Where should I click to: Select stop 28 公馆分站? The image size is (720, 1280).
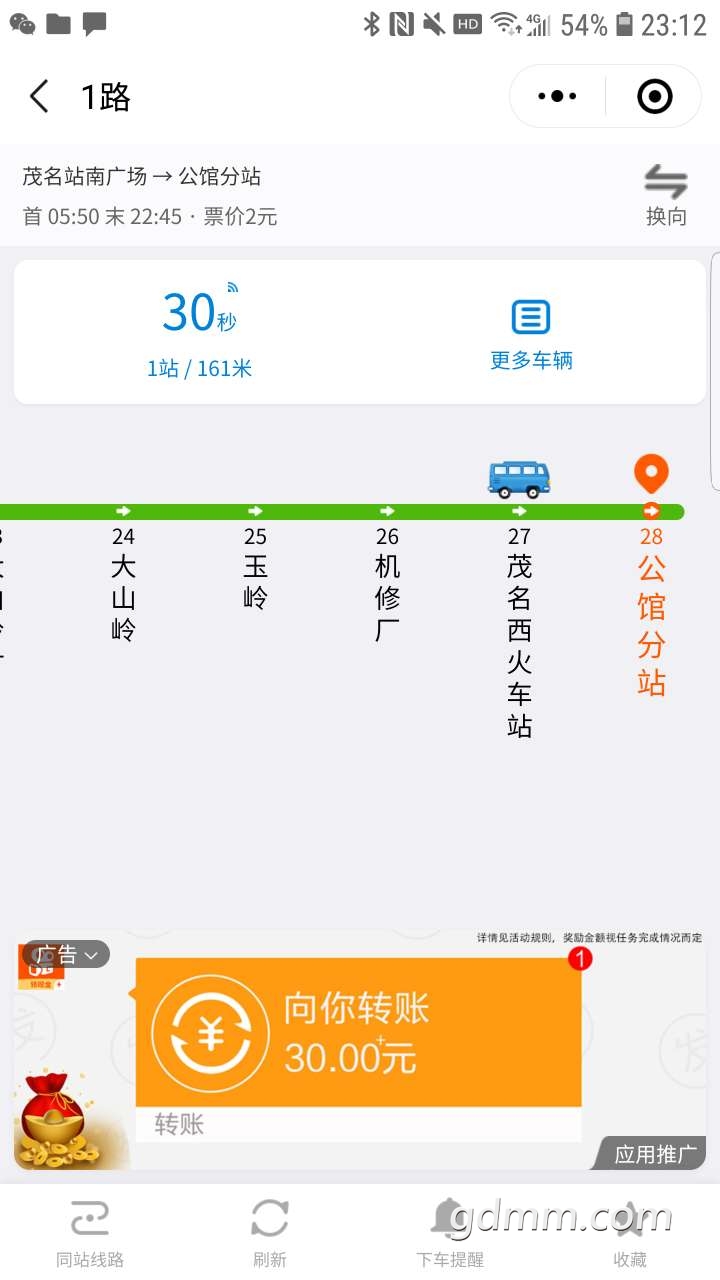tap(651, 610)
